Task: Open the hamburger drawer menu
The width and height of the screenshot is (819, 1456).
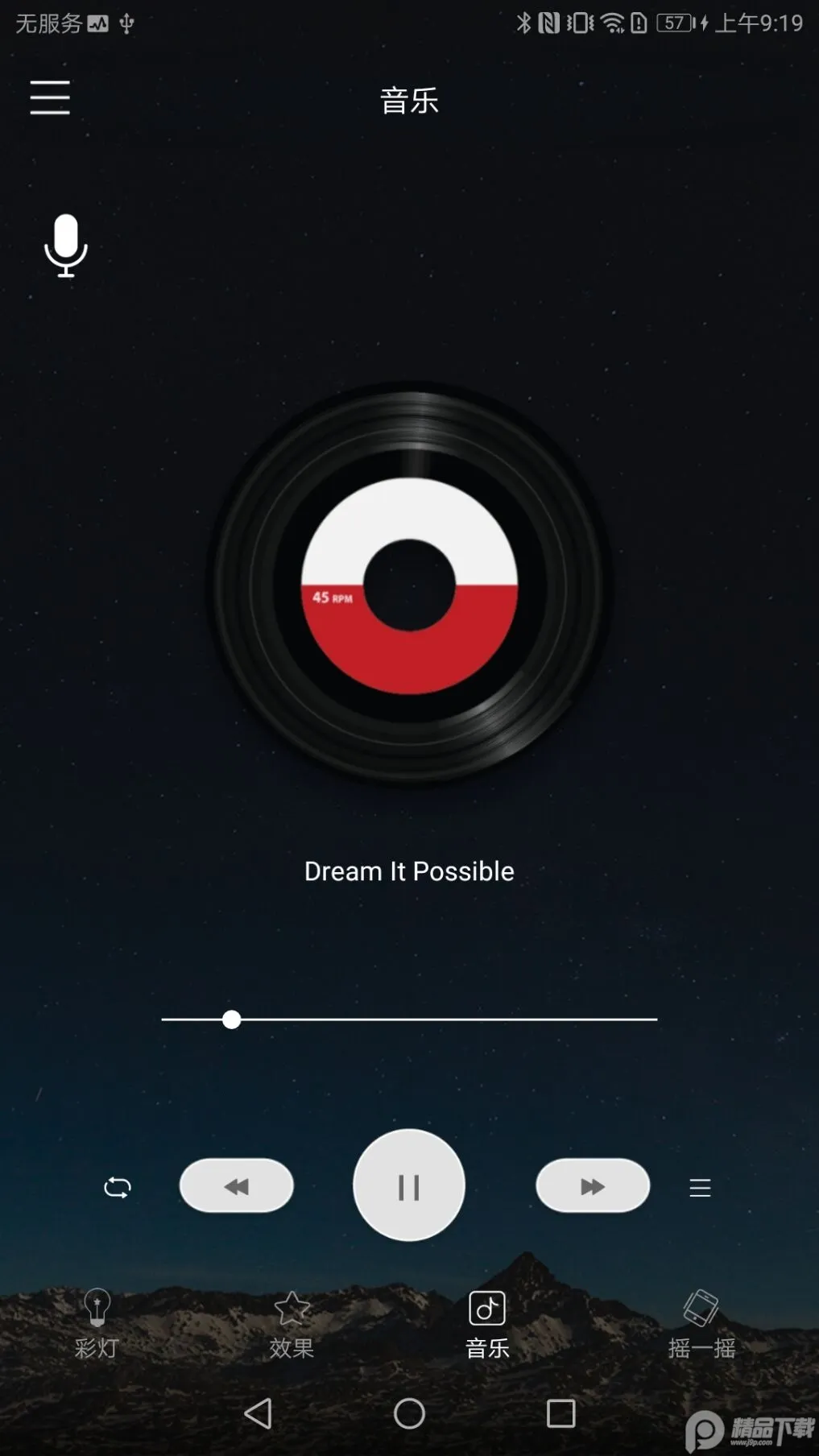Action: click(50, 97)
